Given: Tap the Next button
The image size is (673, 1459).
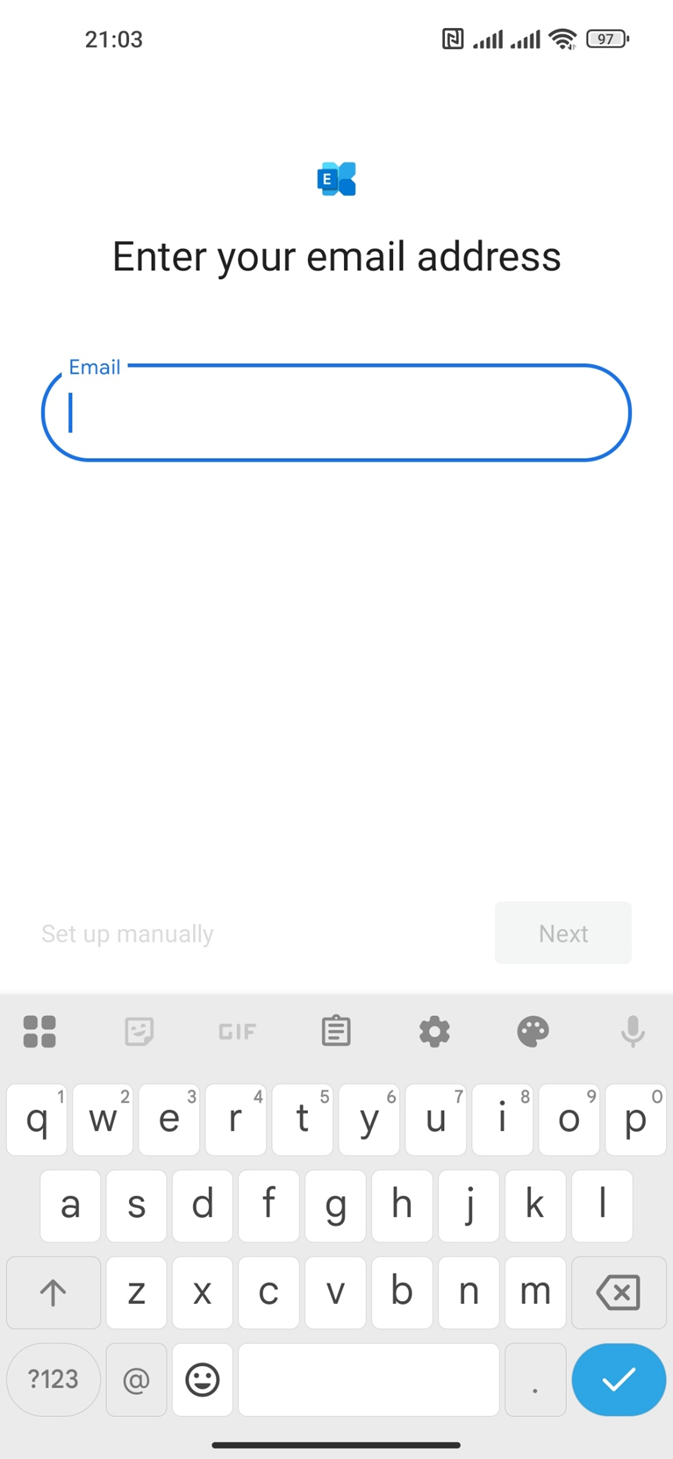Looking at the screenshot, I should [563, 933].
